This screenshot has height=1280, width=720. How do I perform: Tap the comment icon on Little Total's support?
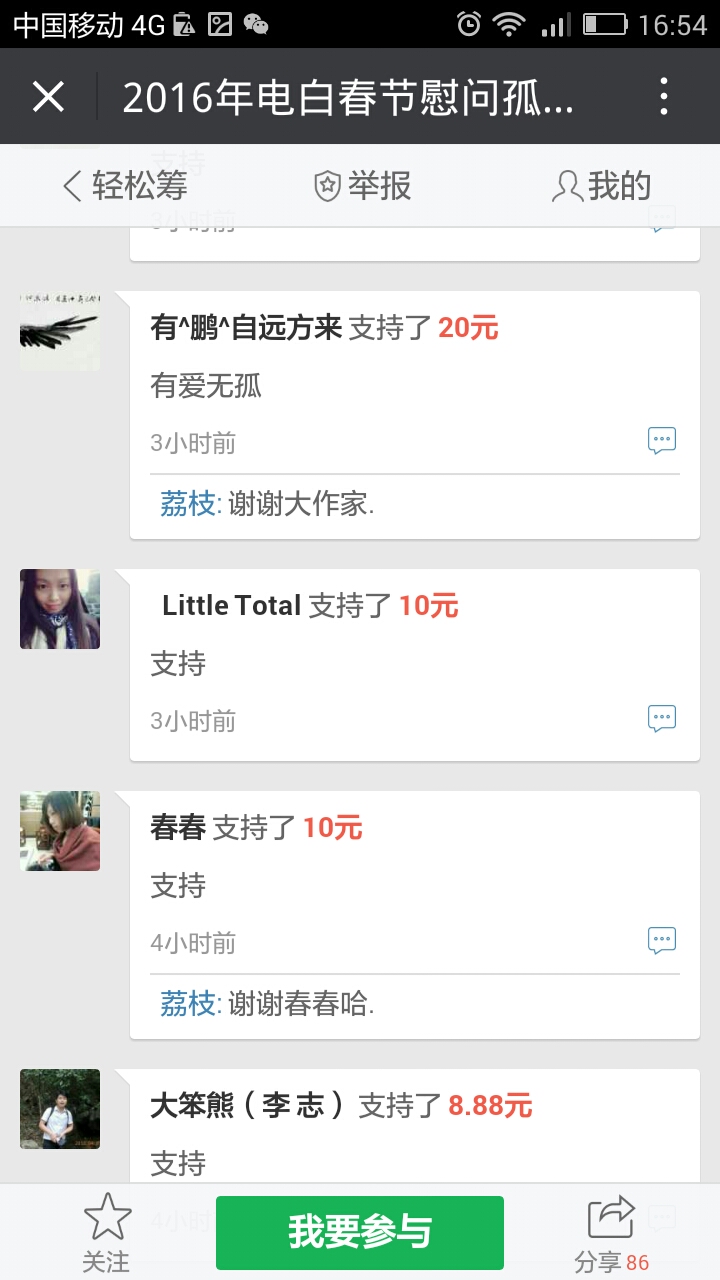point(662,718)
